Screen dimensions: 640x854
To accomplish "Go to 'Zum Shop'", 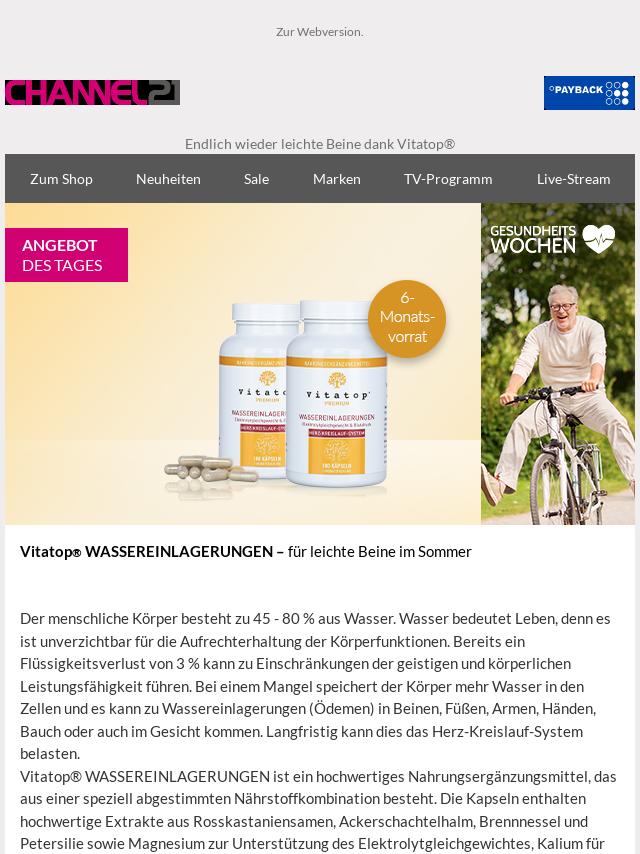I will point(61,179).
